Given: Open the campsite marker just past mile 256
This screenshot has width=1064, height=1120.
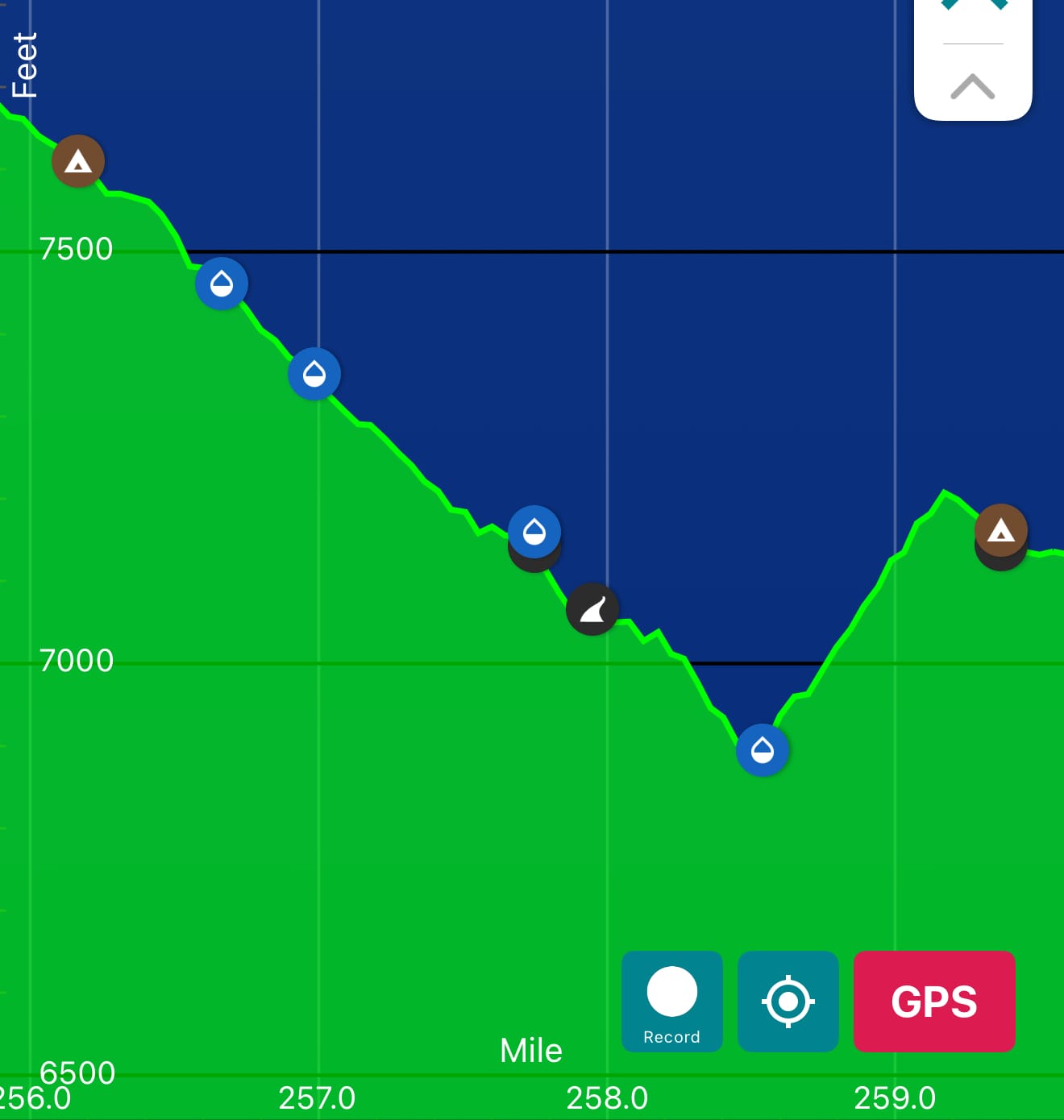Looking at the screenshot, I should click(x=78, y=161).
